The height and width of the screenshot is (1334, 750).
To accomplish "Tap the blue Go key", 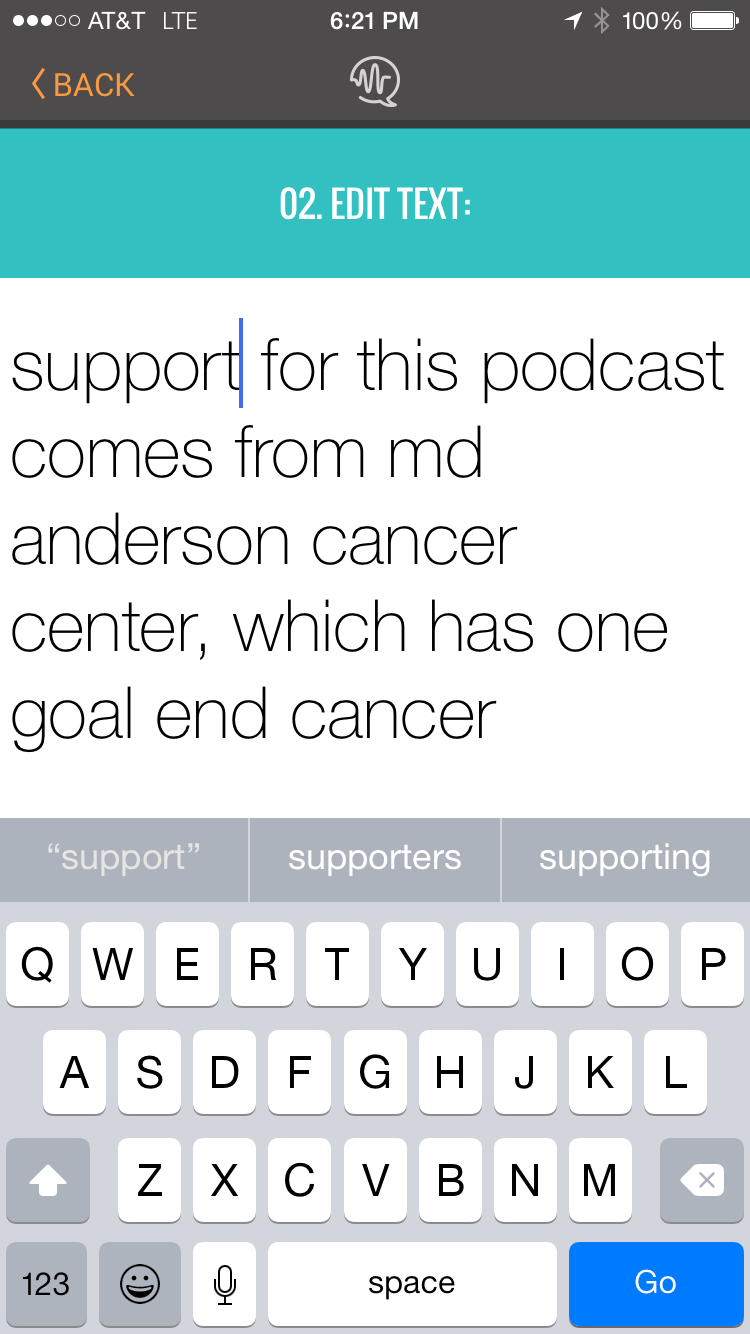I will (655, 1283).
